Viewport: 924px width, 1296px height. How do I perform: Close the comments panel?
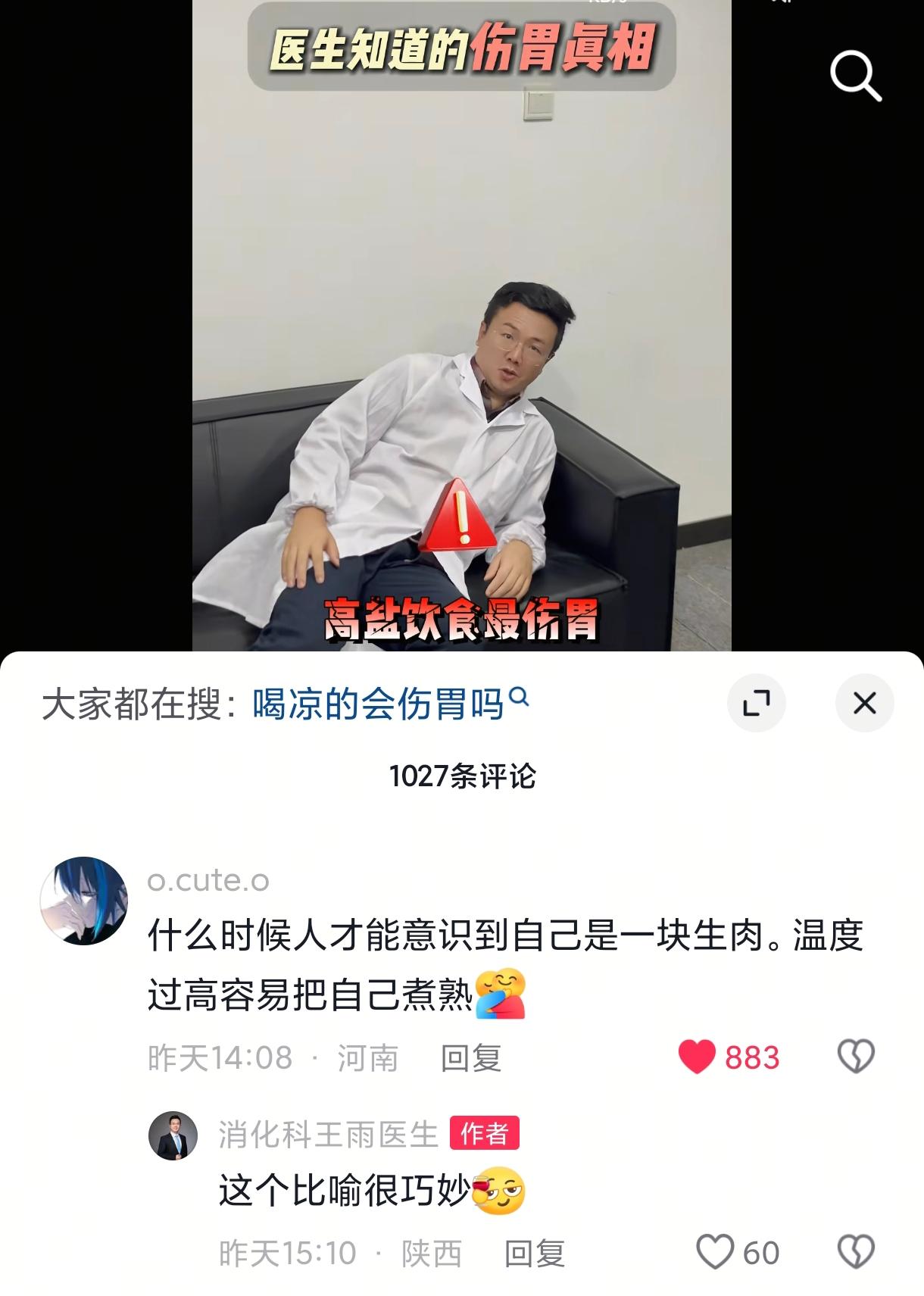pos(864,703)
